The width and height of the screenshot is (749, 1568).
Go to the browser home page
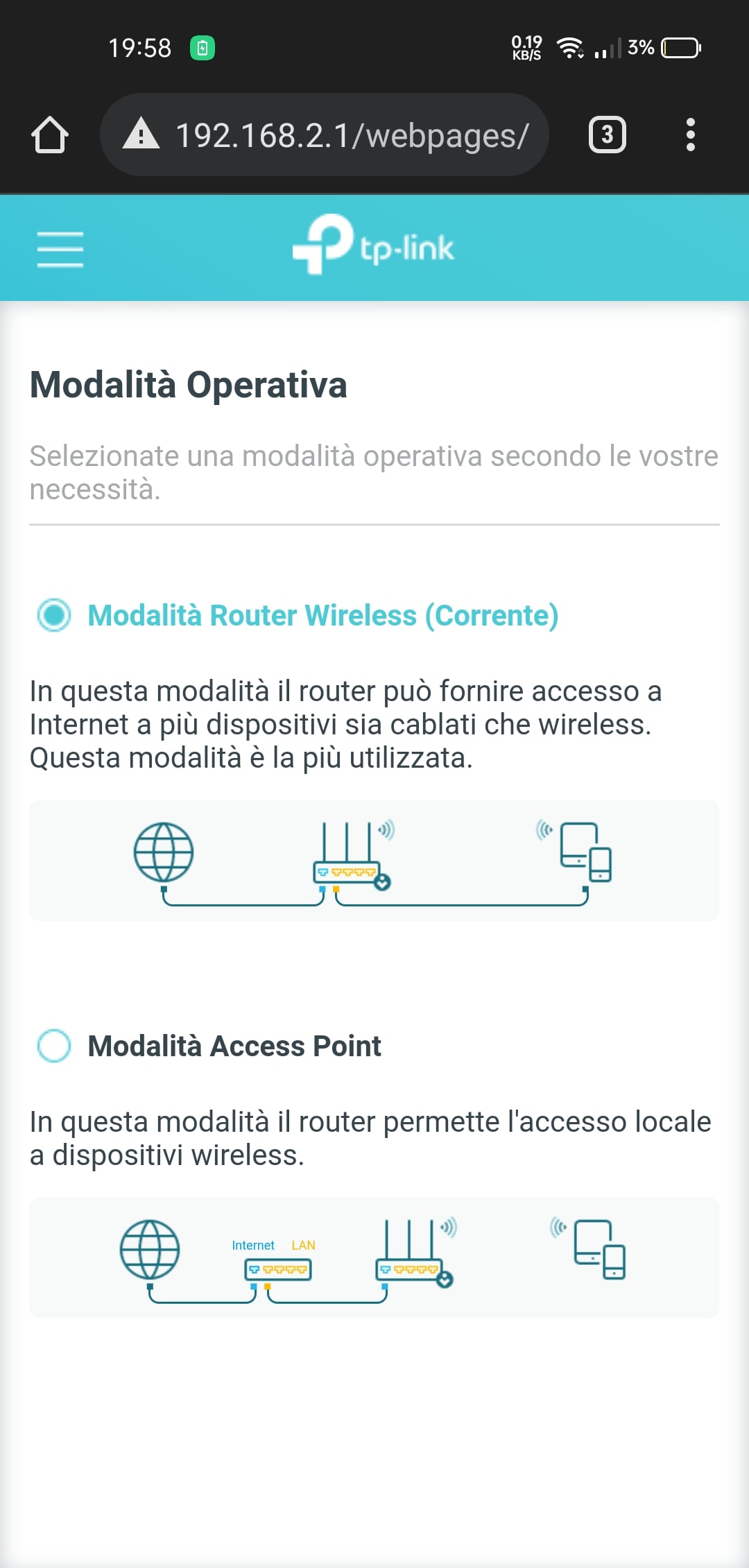pyautogui.click(x=50, y=135)
